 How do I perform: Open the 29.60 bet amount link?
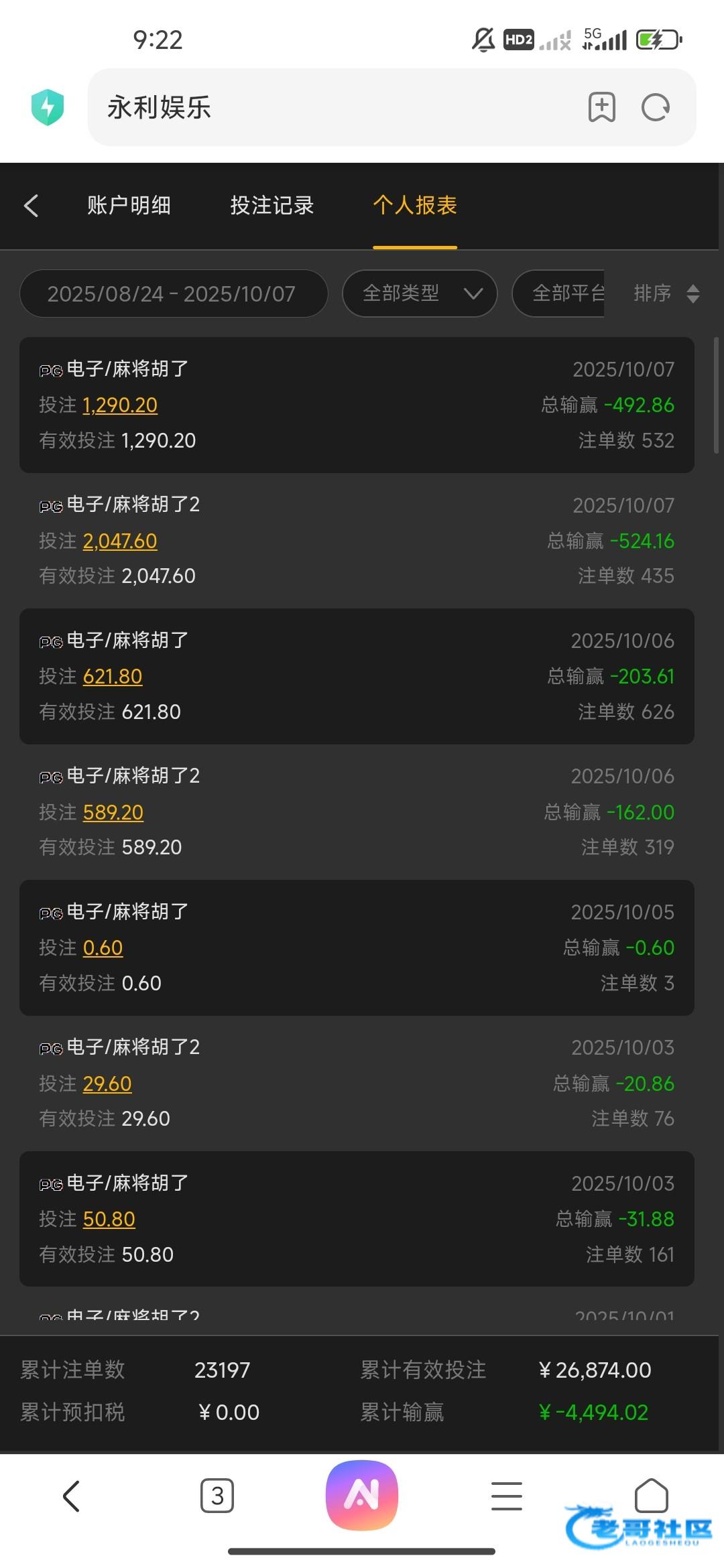point(107,1084)
